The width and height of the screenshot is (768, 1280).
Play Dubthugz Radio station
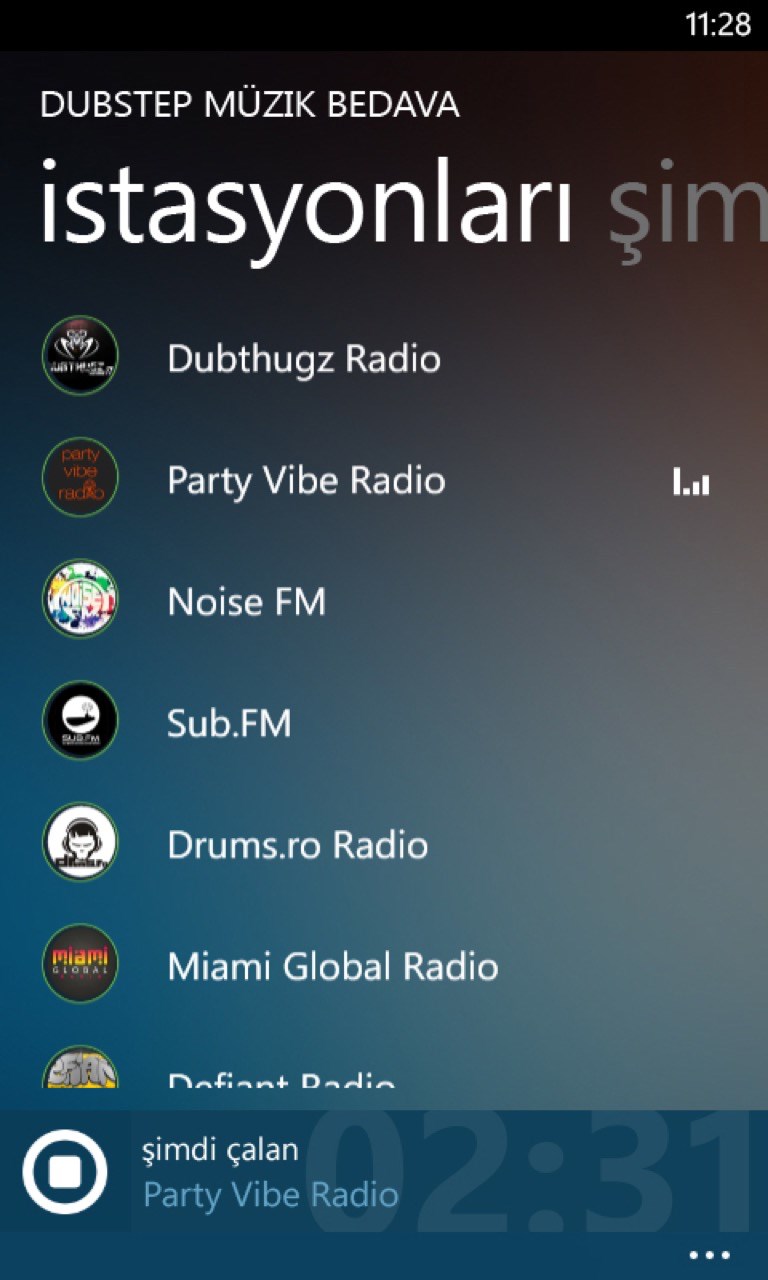[303, 358]
